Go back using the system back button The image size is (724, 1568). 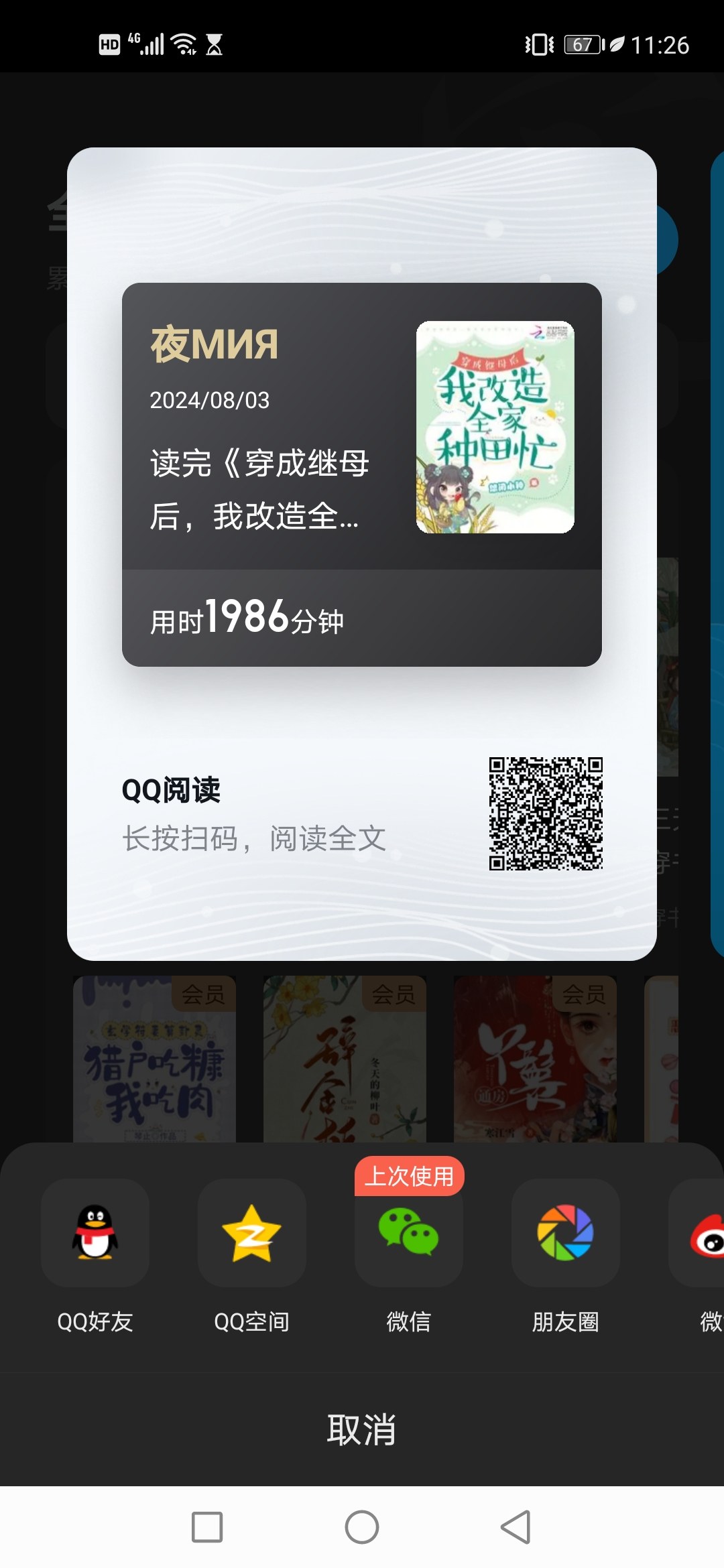[516, 1527]
